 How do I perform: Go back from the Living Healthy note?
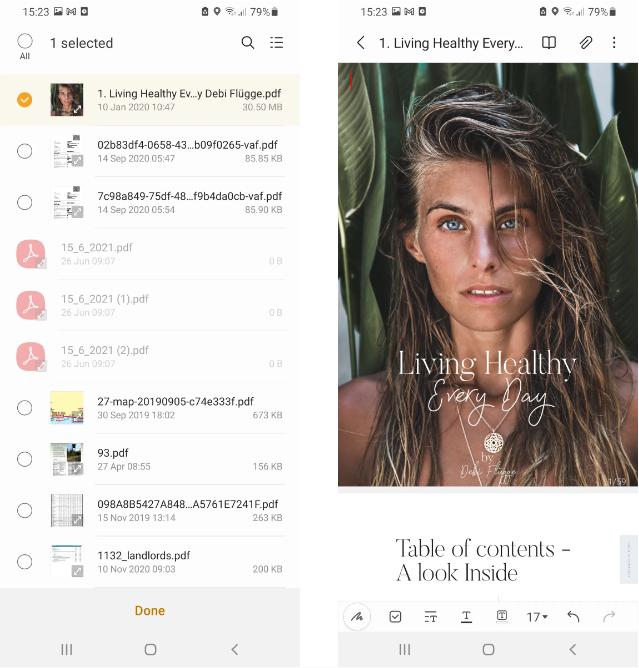coord(361,43)
